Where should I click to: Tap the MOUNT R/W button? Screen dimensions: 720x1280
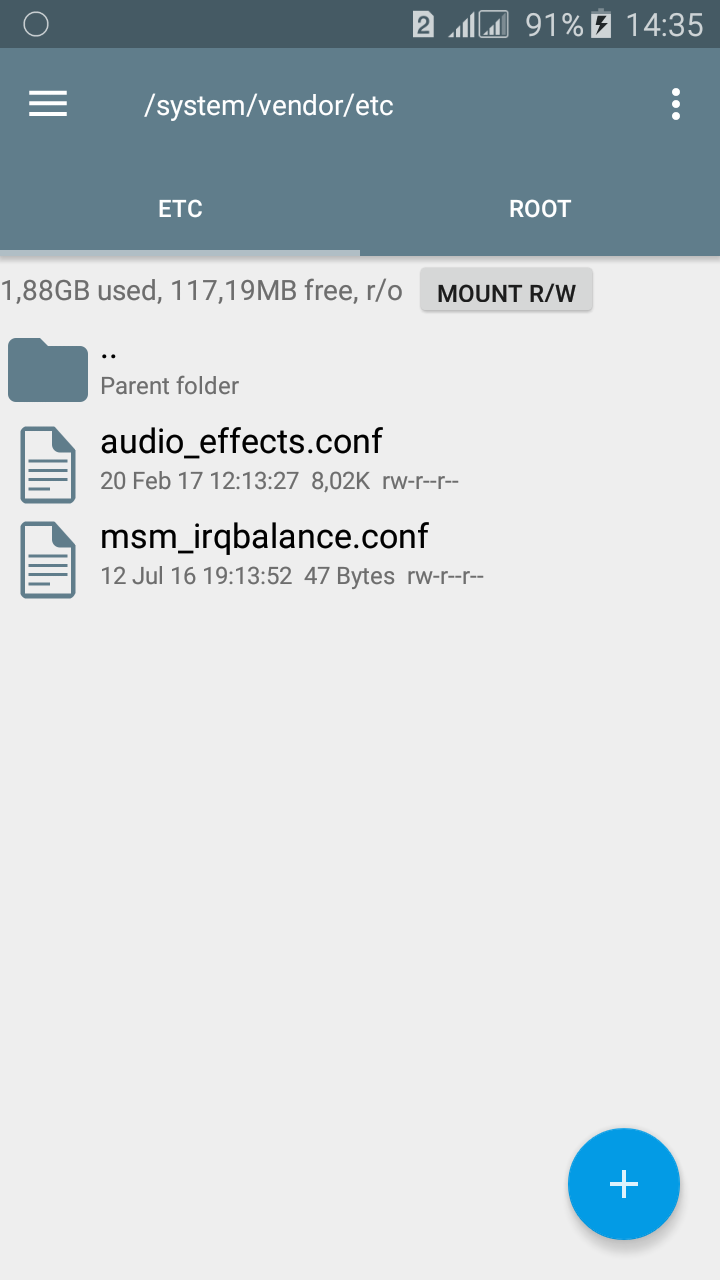(506, 293)
